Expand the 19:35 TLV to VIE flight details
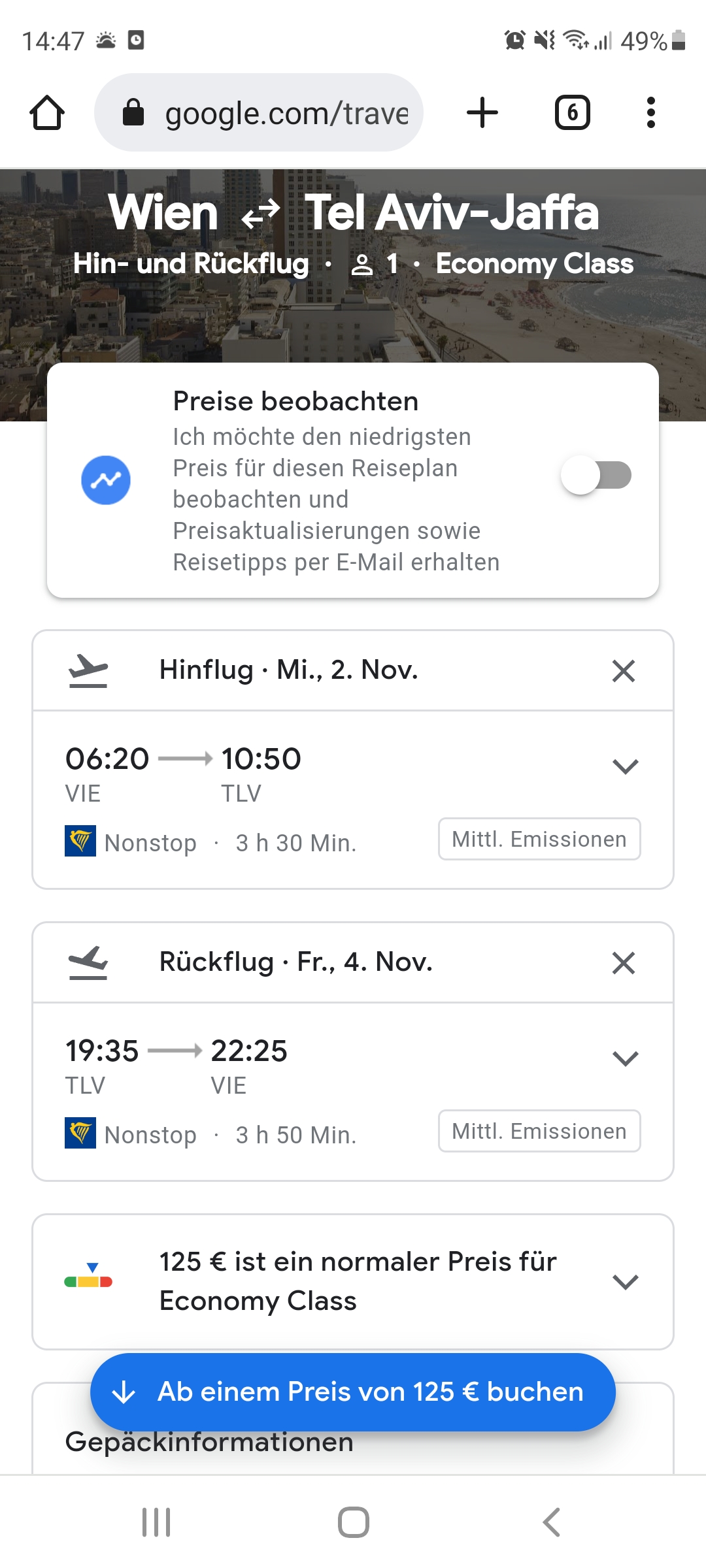 click(x=625, y=1058)
